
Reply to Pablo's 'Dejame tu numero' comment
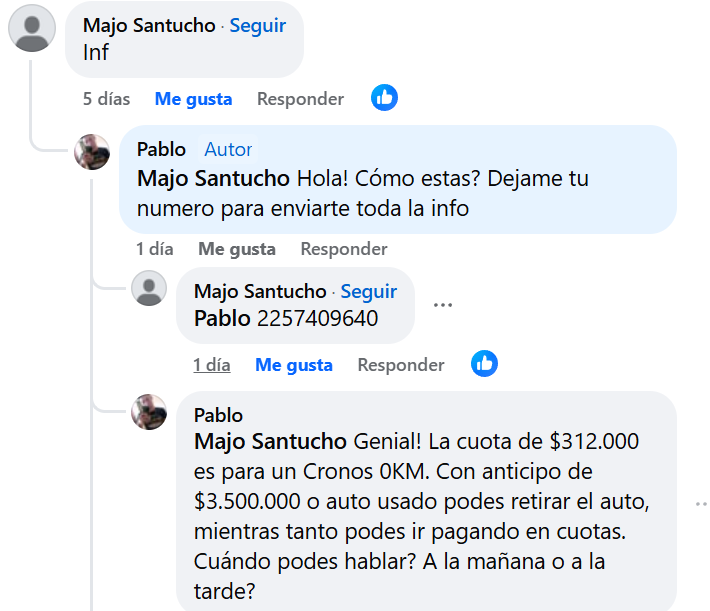[x=343, y=249]
